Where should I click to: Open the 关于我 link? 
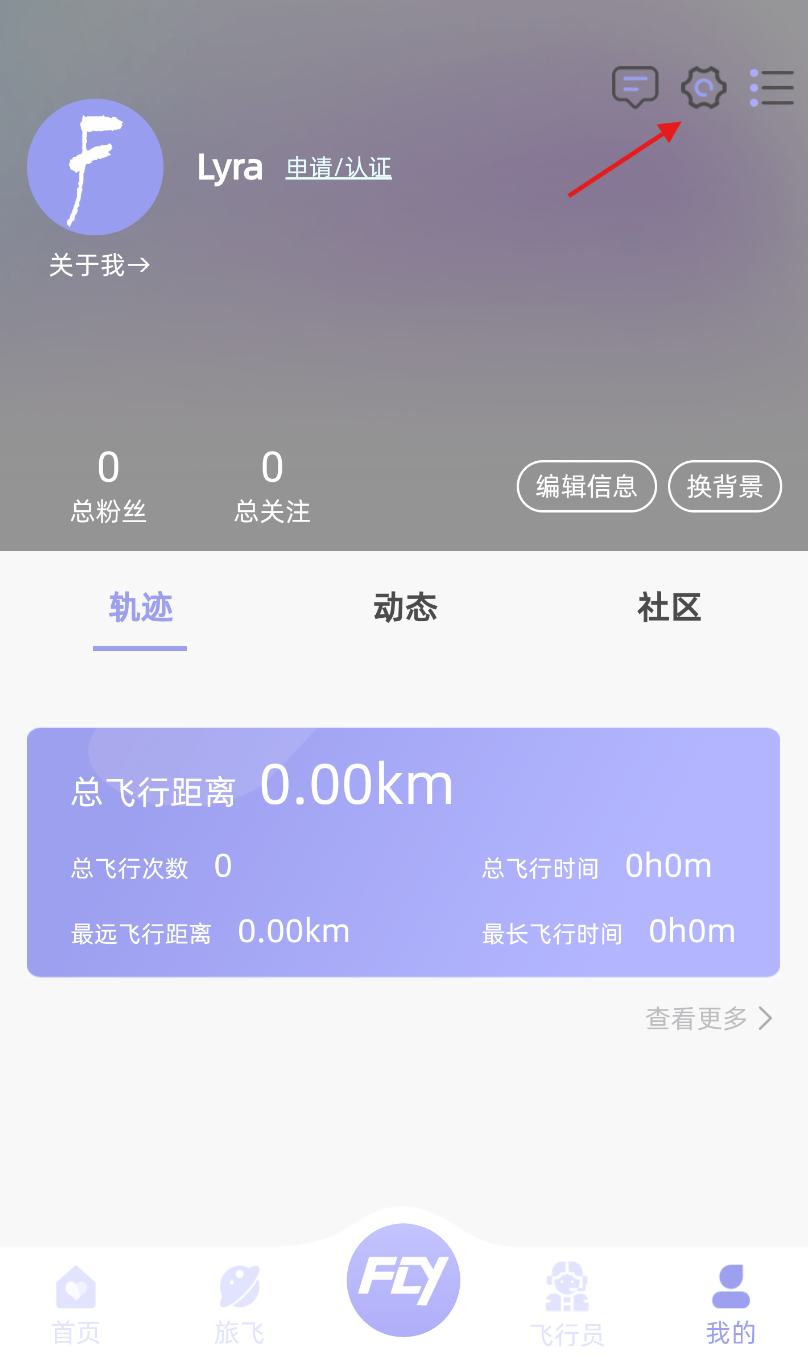[x=99, y=265]
